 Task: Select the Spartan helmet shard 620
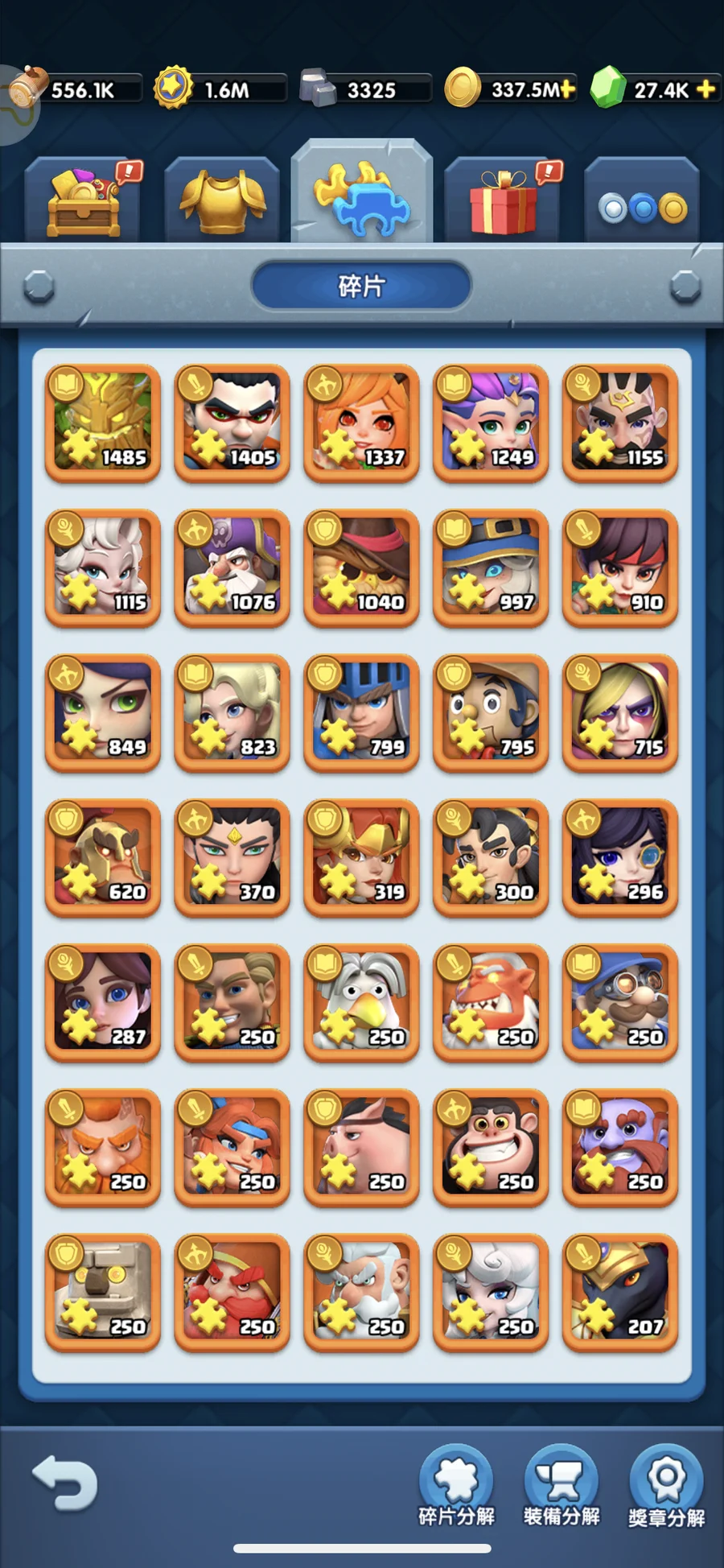tap(102, 857)
